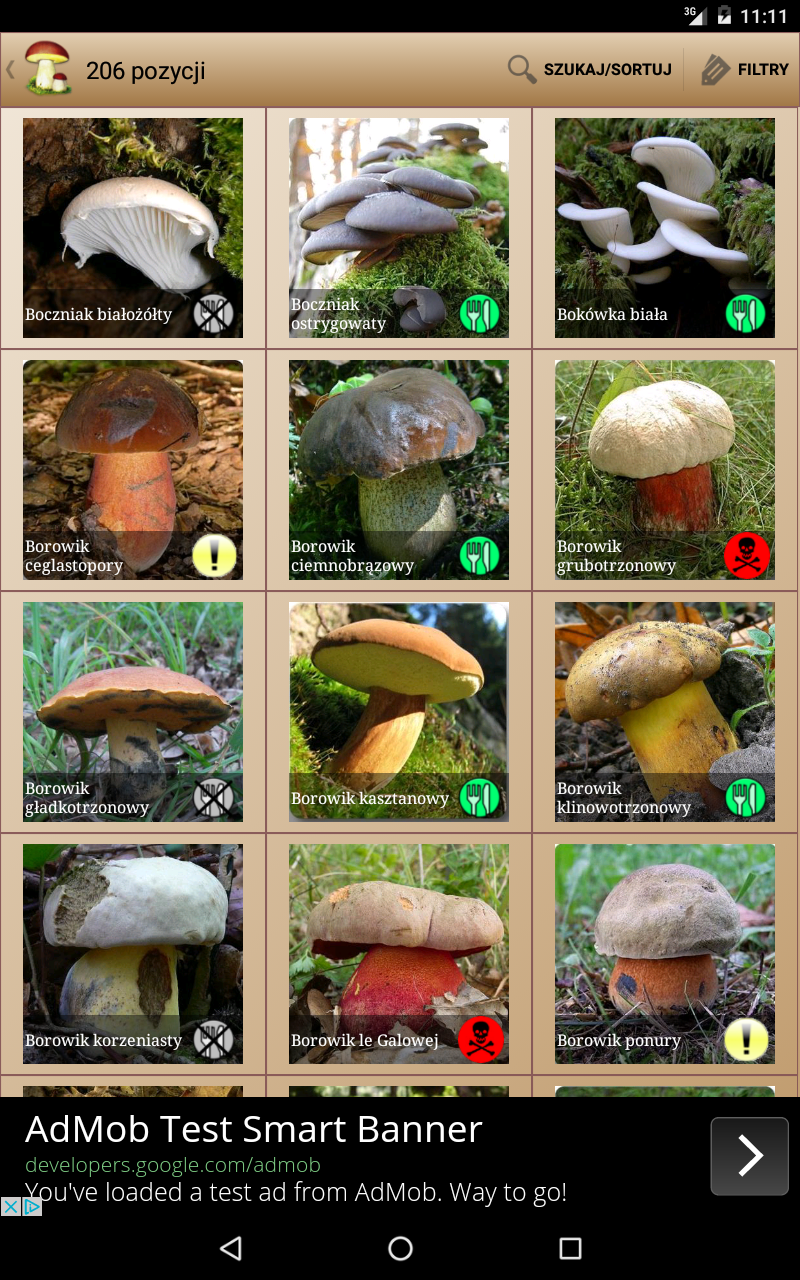Image resolution: width=800 pixels, height=1280 pixels.
Task: View the Bokówka biała entry
Action: 665,228
